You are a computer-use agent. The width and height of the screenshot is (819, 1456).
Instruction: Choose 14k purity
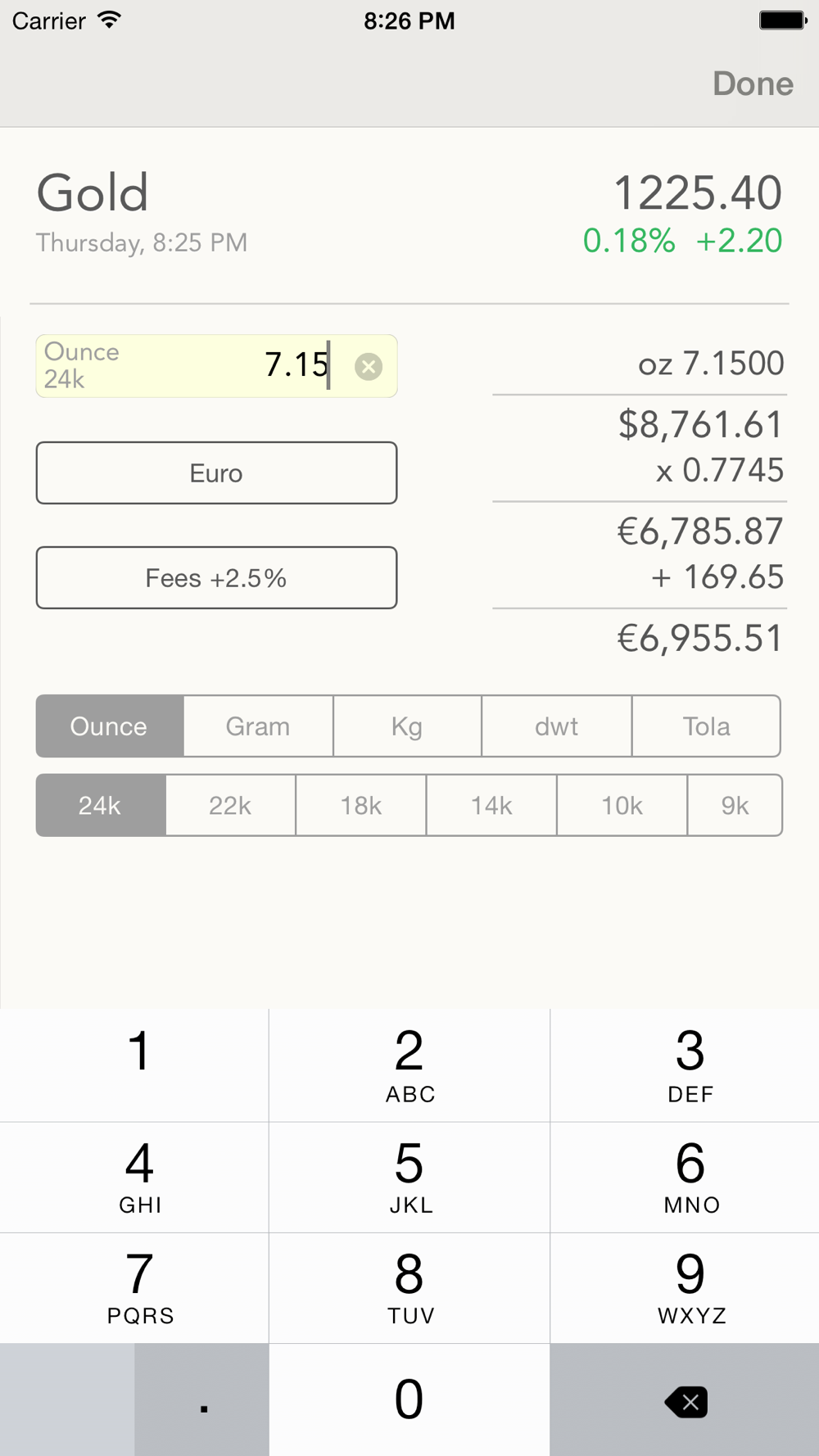pyautogui.click(x=491, y=805)
